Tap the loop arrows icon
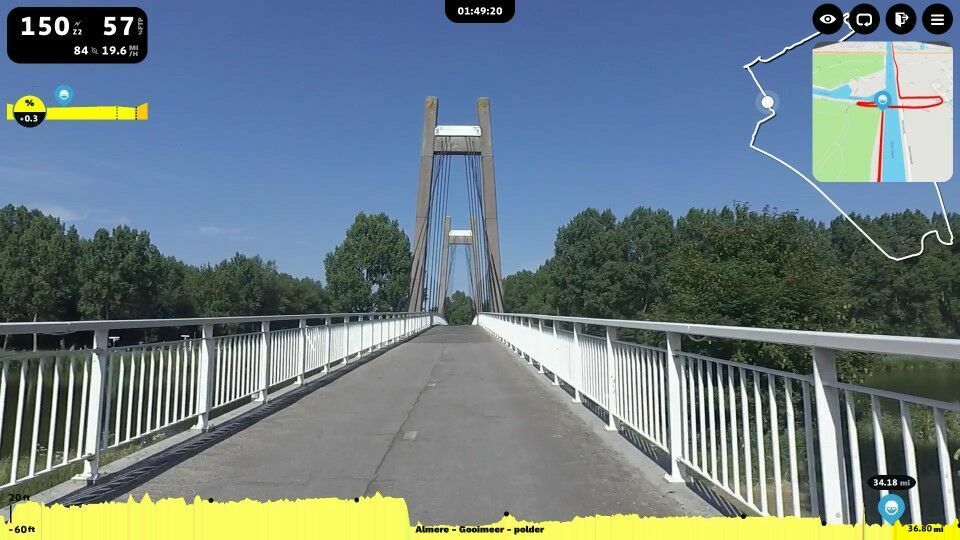Viewport: 960px width, 540px height. tap(864, 19)
